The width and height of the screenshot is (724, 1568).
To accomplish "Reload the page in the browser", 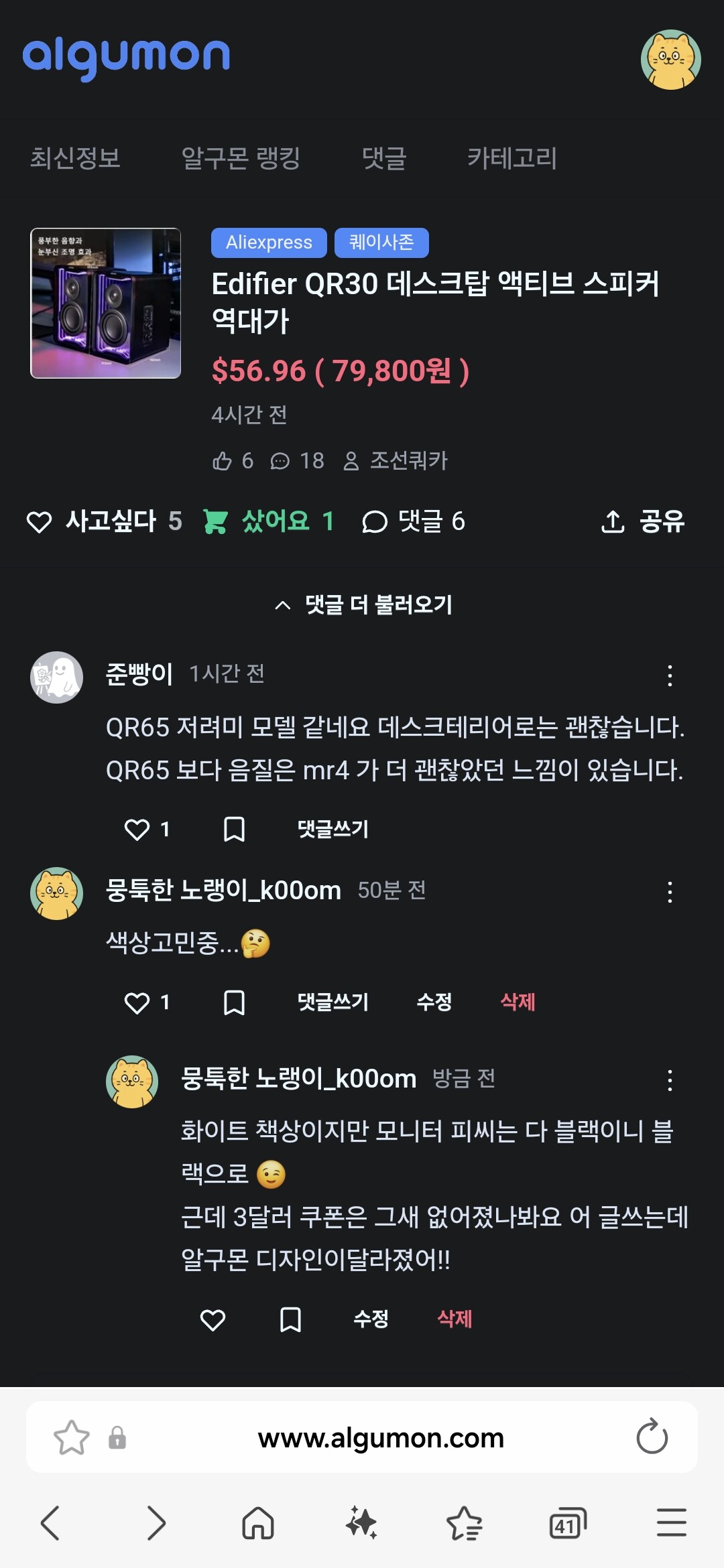I will click(652, 1437).
